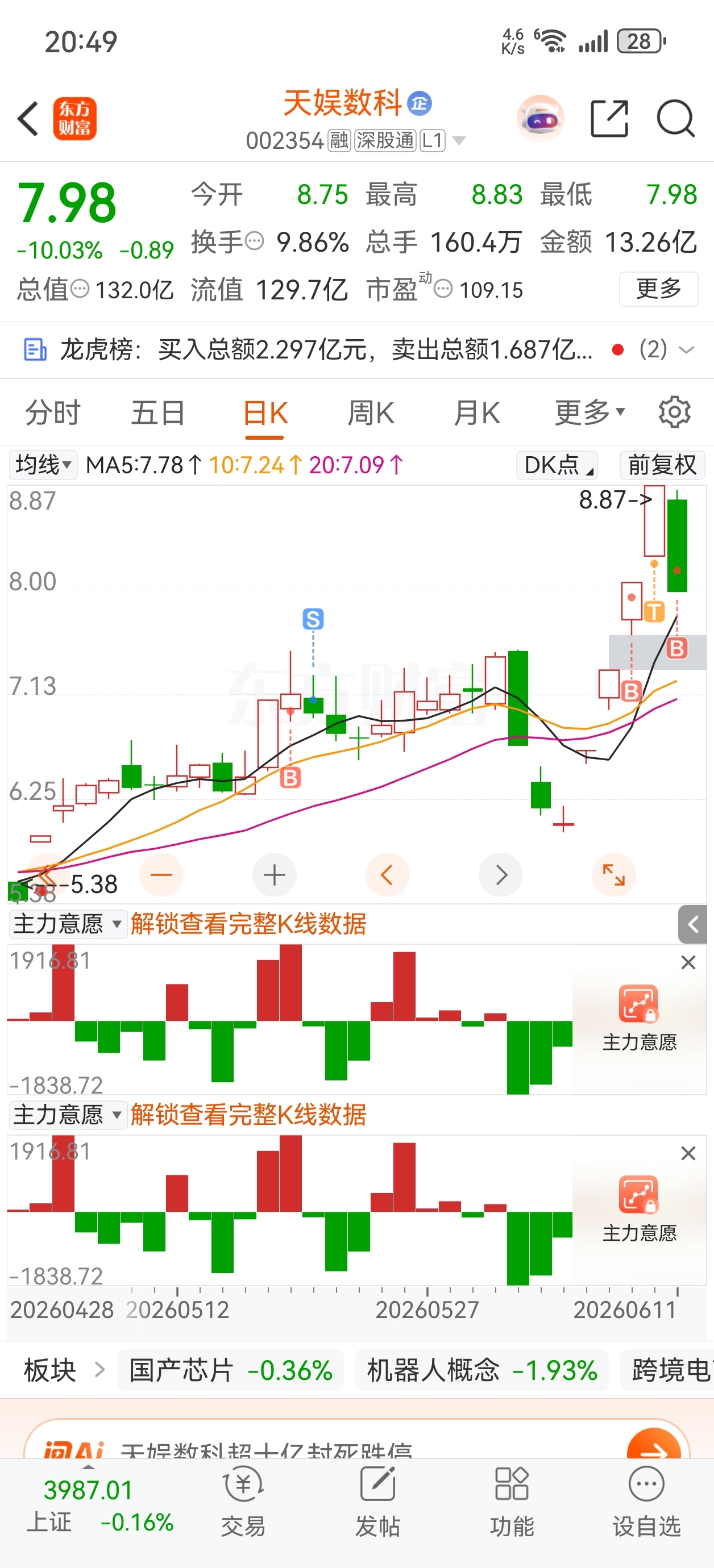This screenshot has width=714, height=1568.
Task: Open the 均线 indicator dropdown
Action: pyautogui.click(x=43, y=465)
